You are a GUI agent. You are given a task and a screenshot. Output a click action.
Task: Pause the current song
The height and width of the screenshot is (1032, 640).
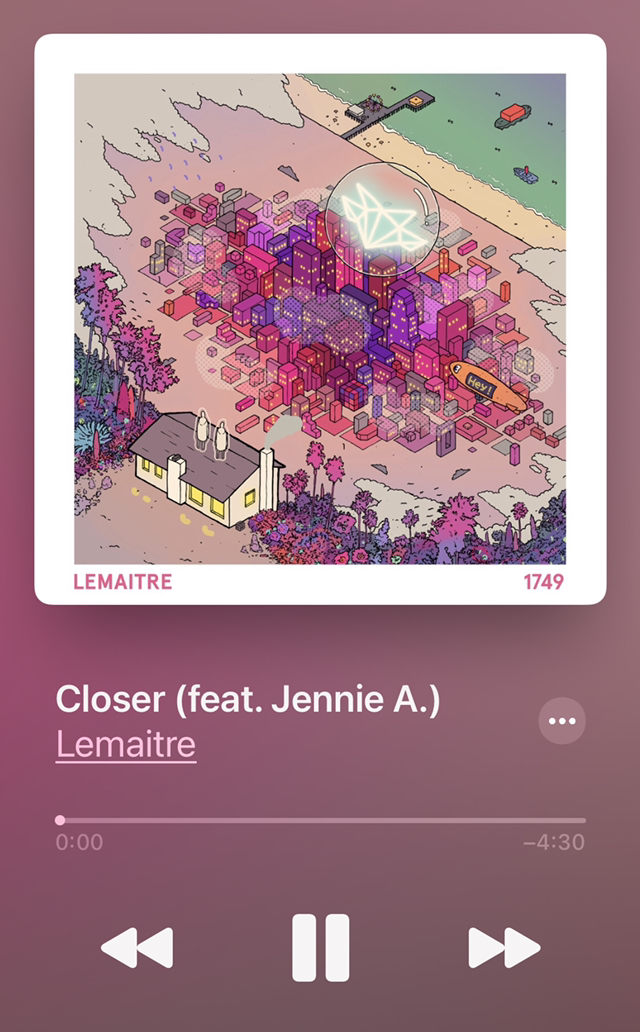point(321,948)
